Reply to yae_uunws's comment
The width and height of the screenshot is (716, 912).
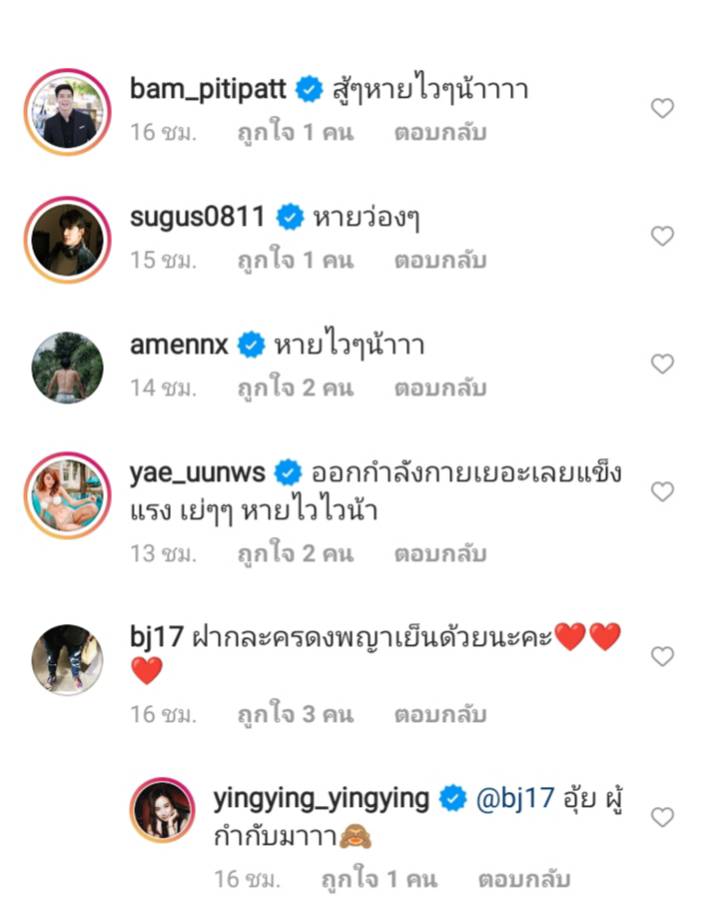439,552
